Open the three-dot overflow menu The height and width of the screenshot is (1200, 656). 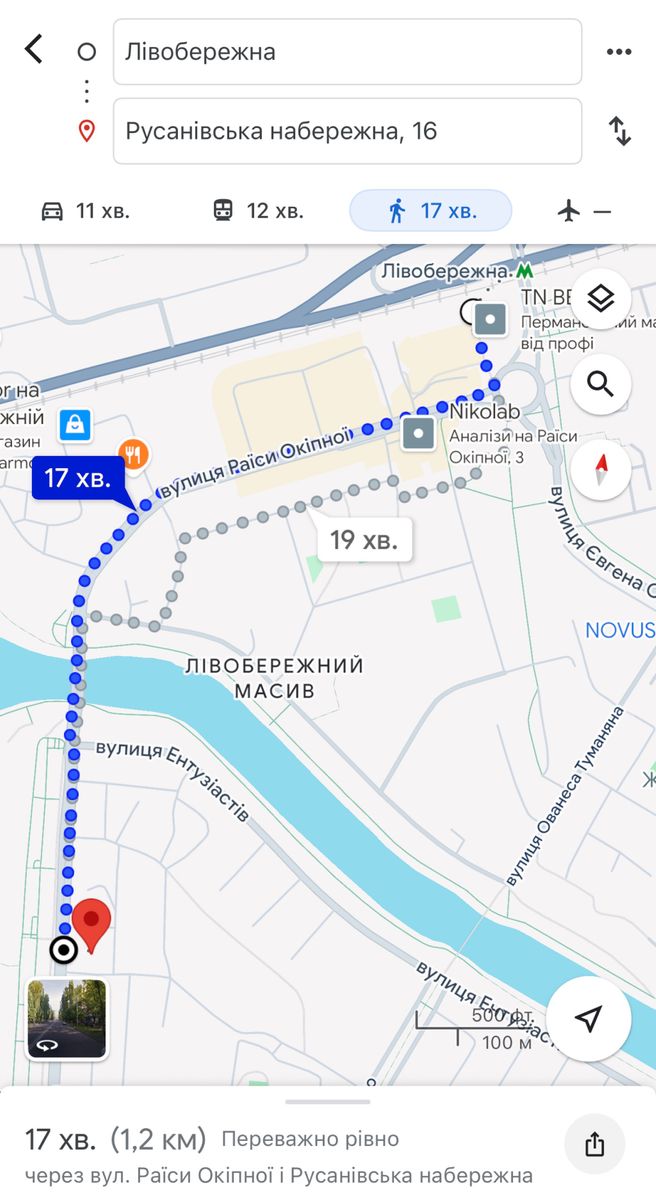pos(619,52)
